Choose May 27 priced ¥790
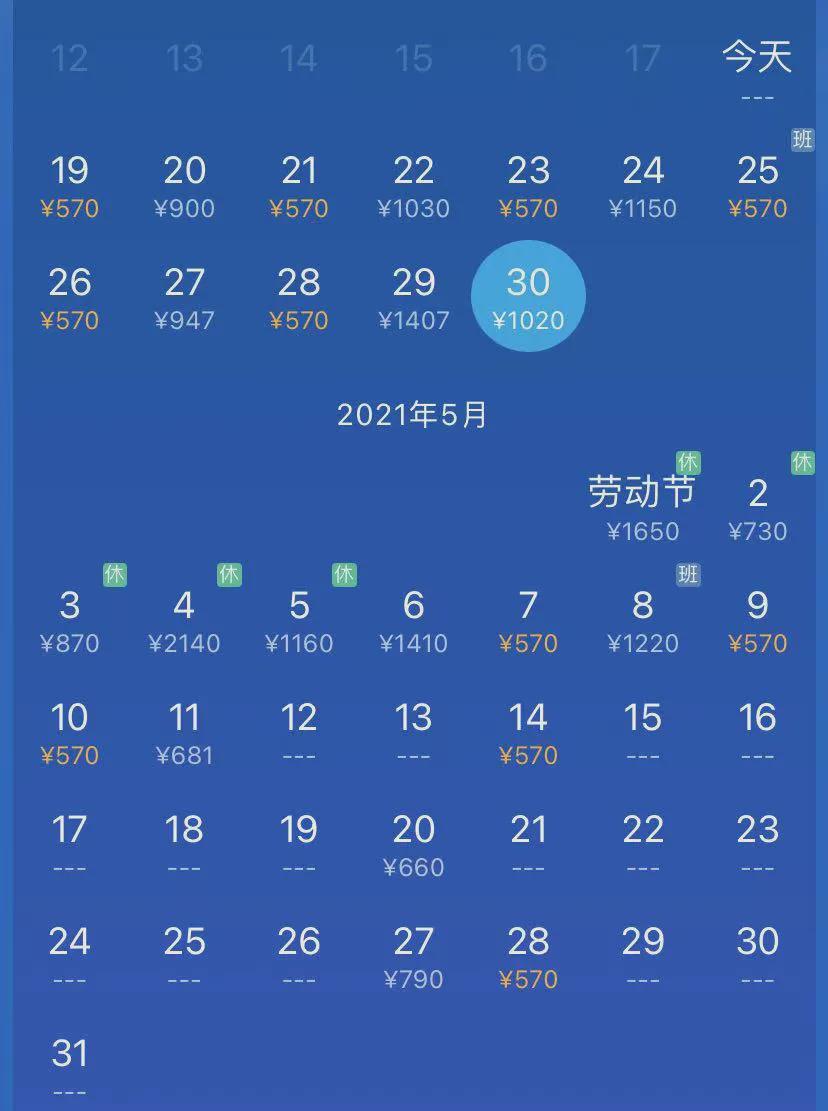The image size is (828, 1111). coord(413,954)
